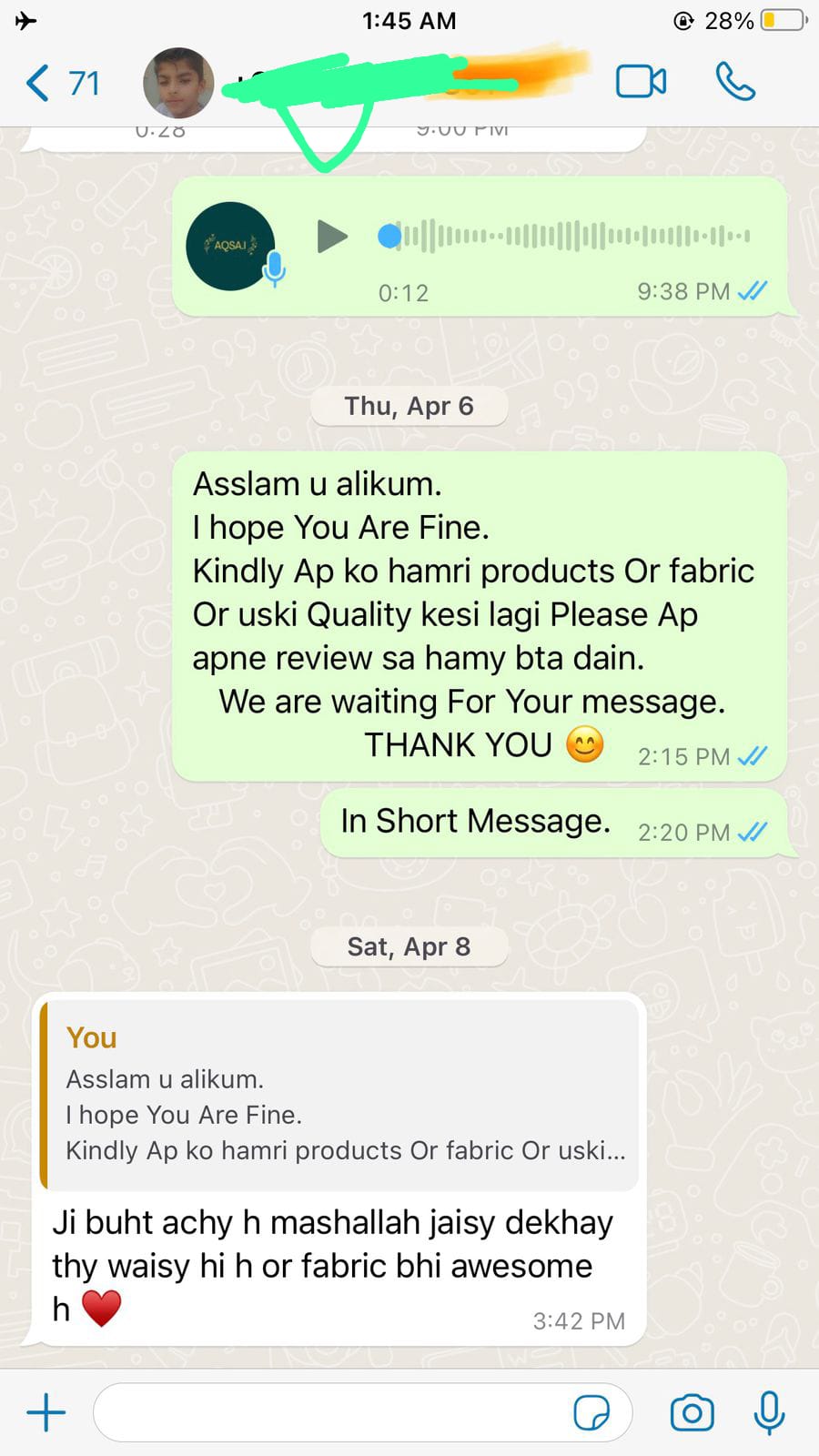
Task: Open the camera
Action: pyautogui.click(x=692, y=1412)
